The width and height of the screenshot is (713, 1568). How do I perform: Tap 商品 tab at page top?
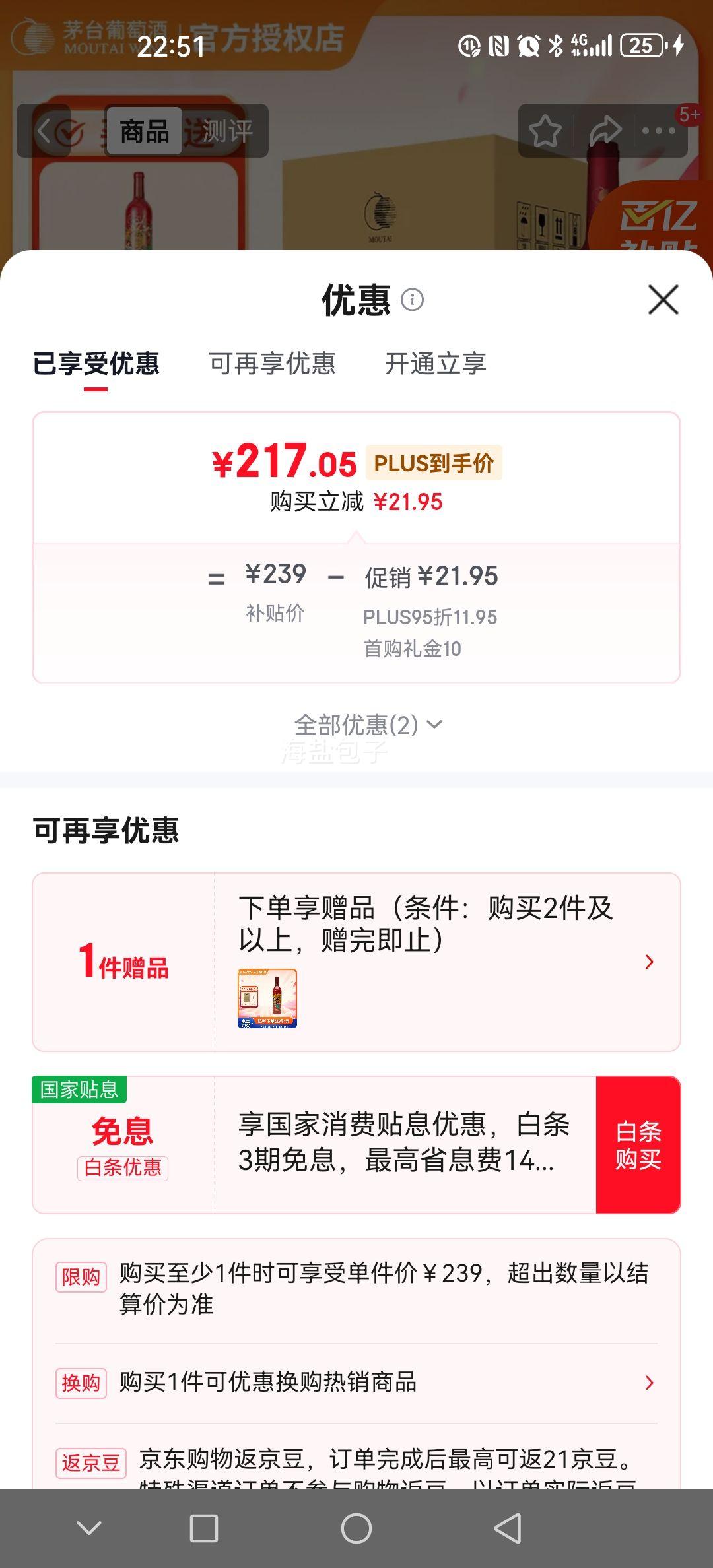point(145,132)
